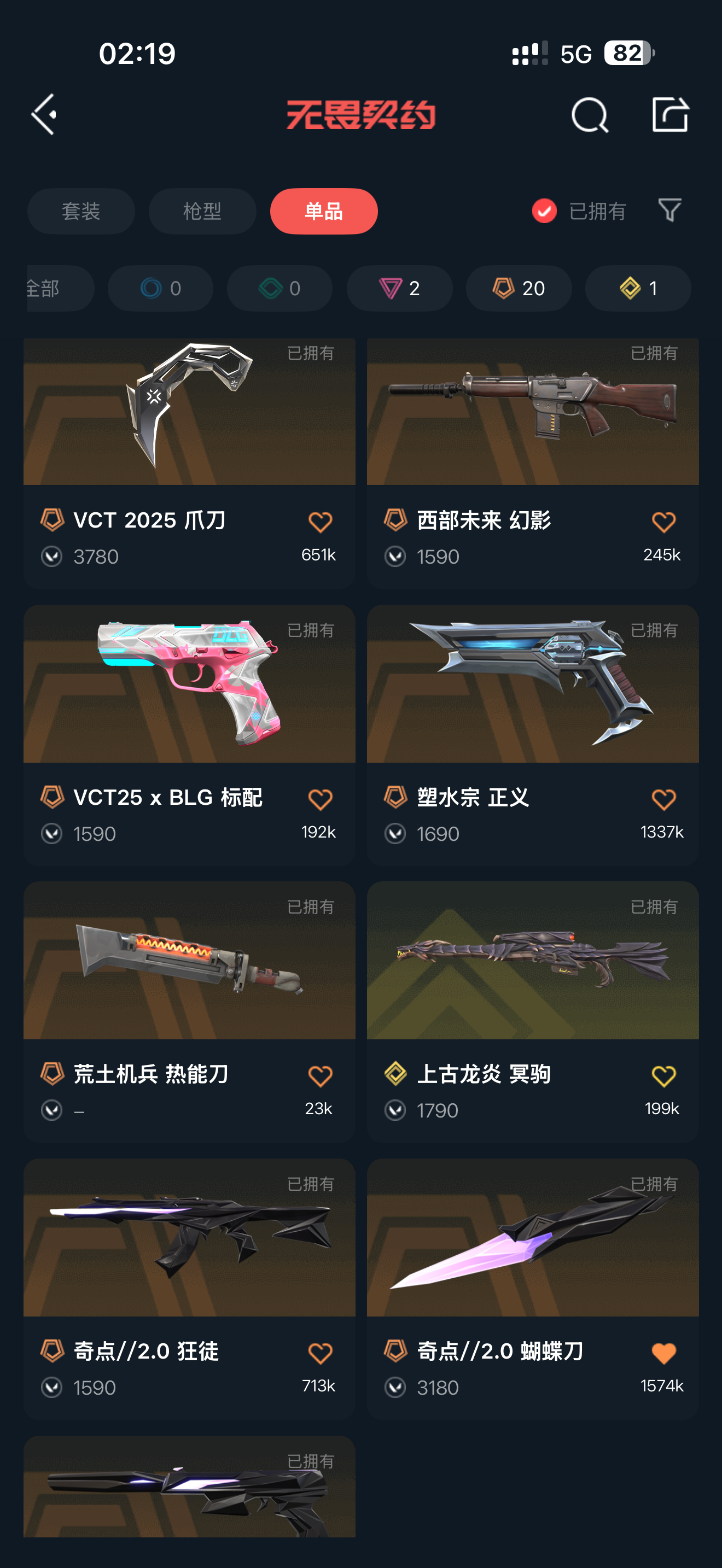Open the 上古龙炎 冥驹 card
The height and width of the screenshot is (1568, 722).
(x=533, y=1011)
